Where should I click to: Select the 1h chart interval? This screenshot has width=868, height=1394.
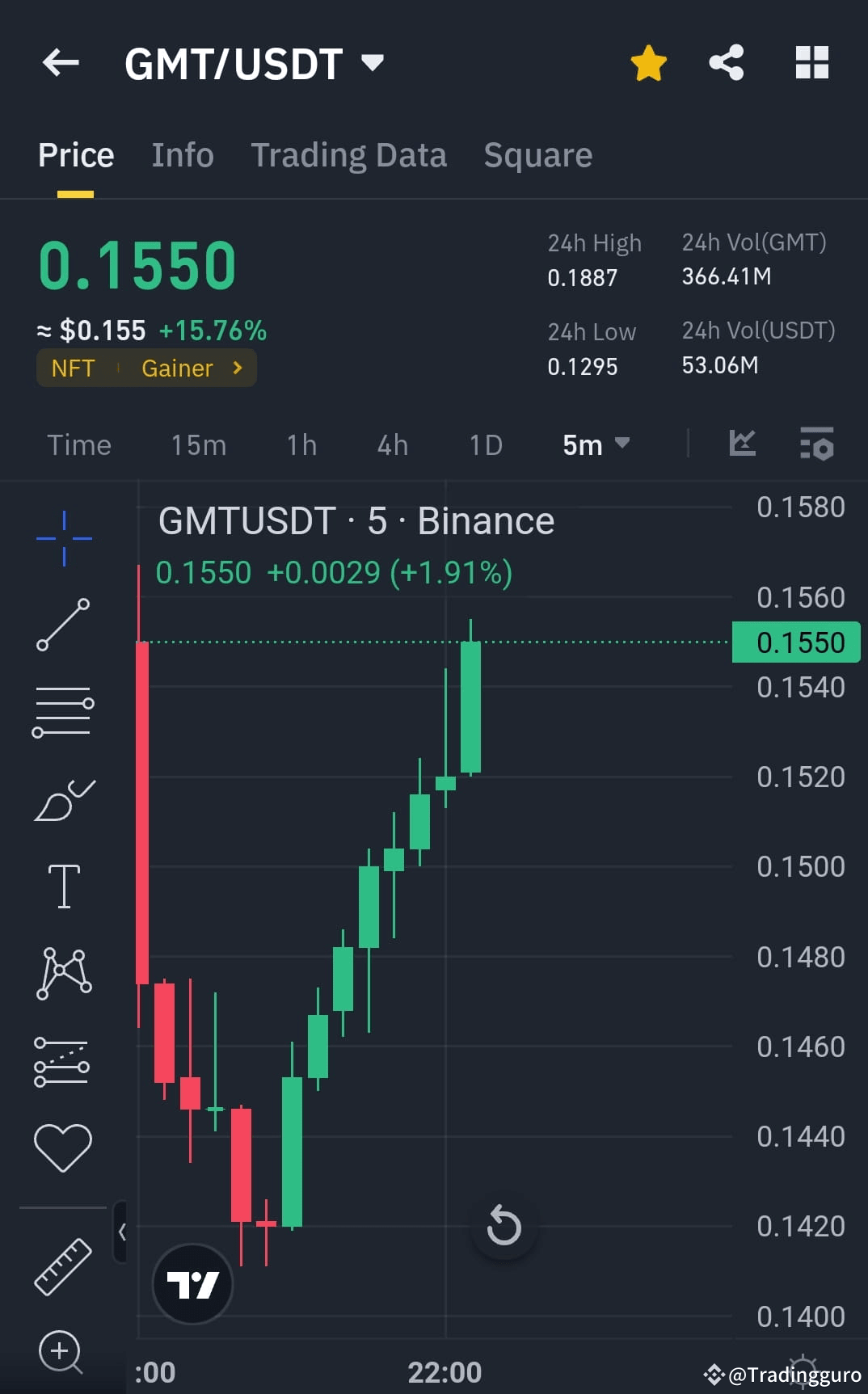(x=301, y=445)
